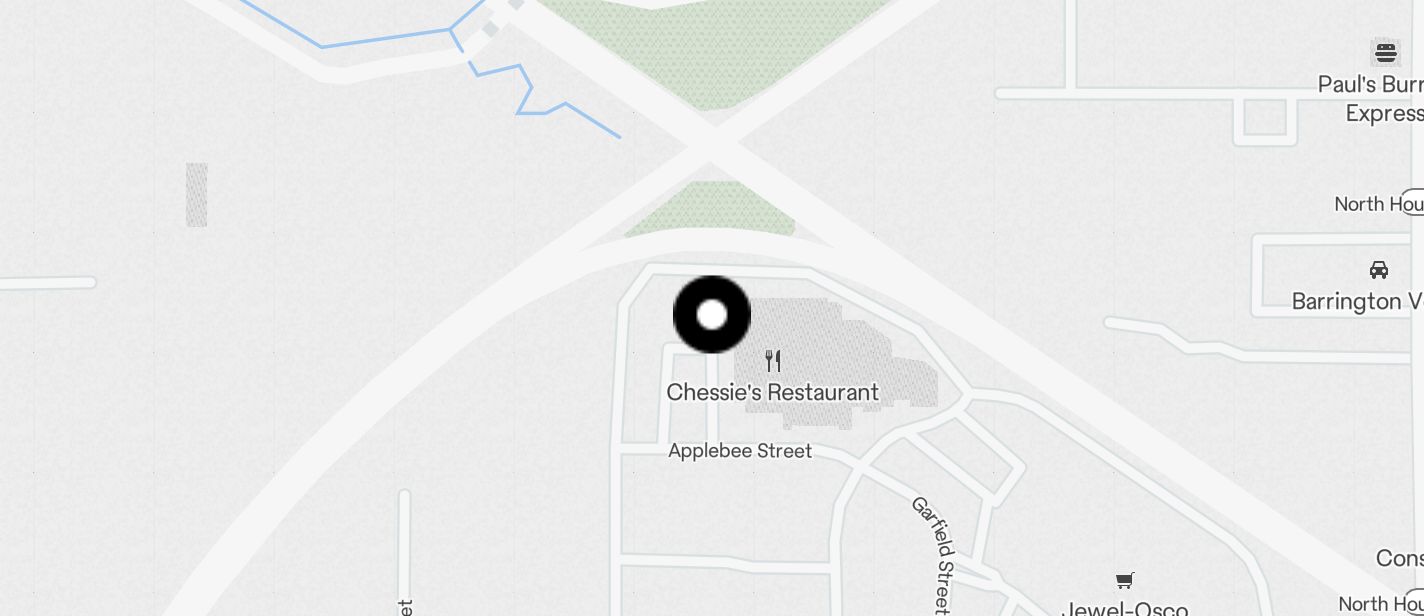1424x616 pixels.
Task: Select the Jewel-Osco shopping cart marker
Action: point(1125,581)
